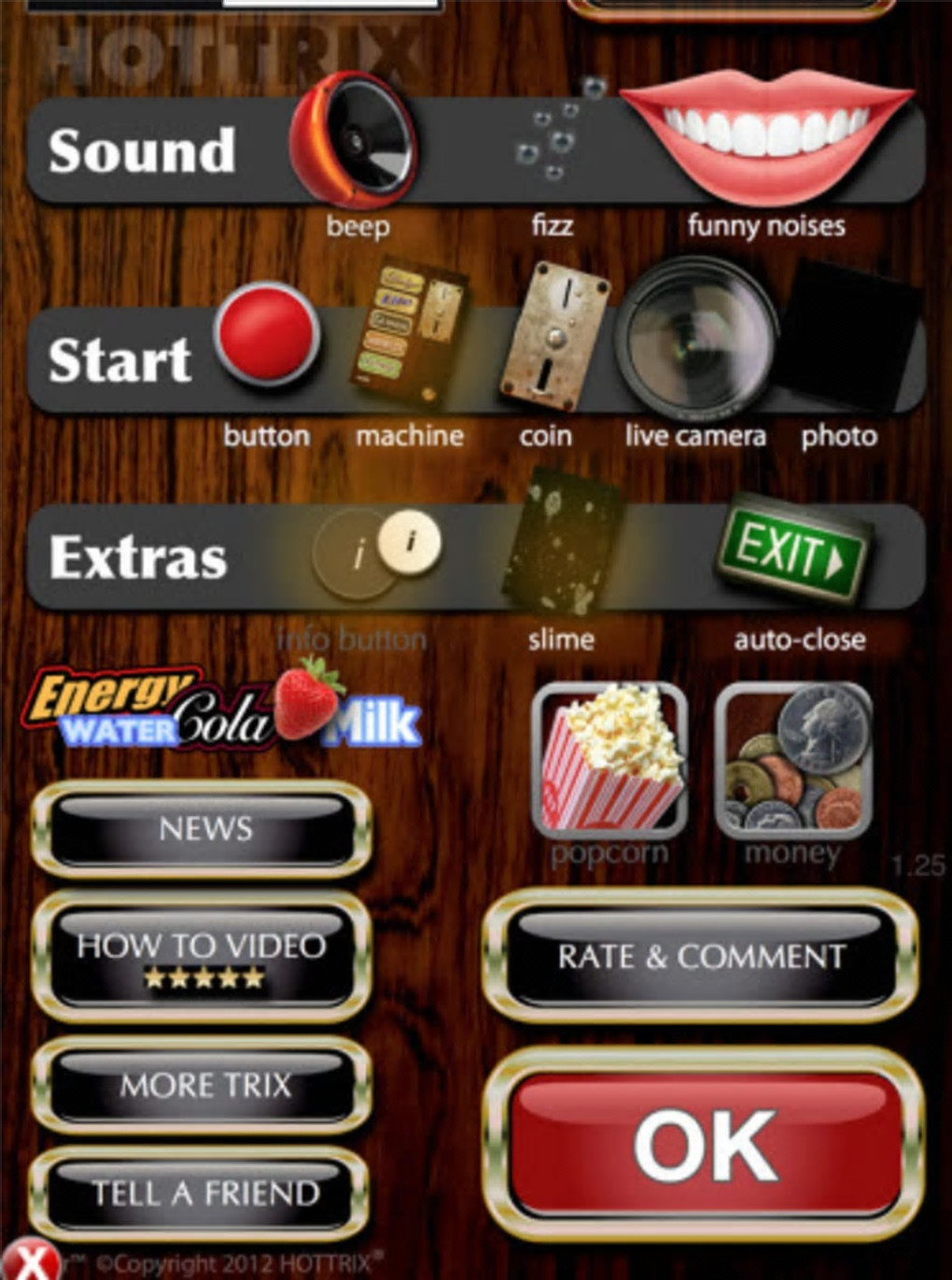Screen dimensions: 952x1280
Task: Select the beep sound option
Action: [x=354, y=142]
